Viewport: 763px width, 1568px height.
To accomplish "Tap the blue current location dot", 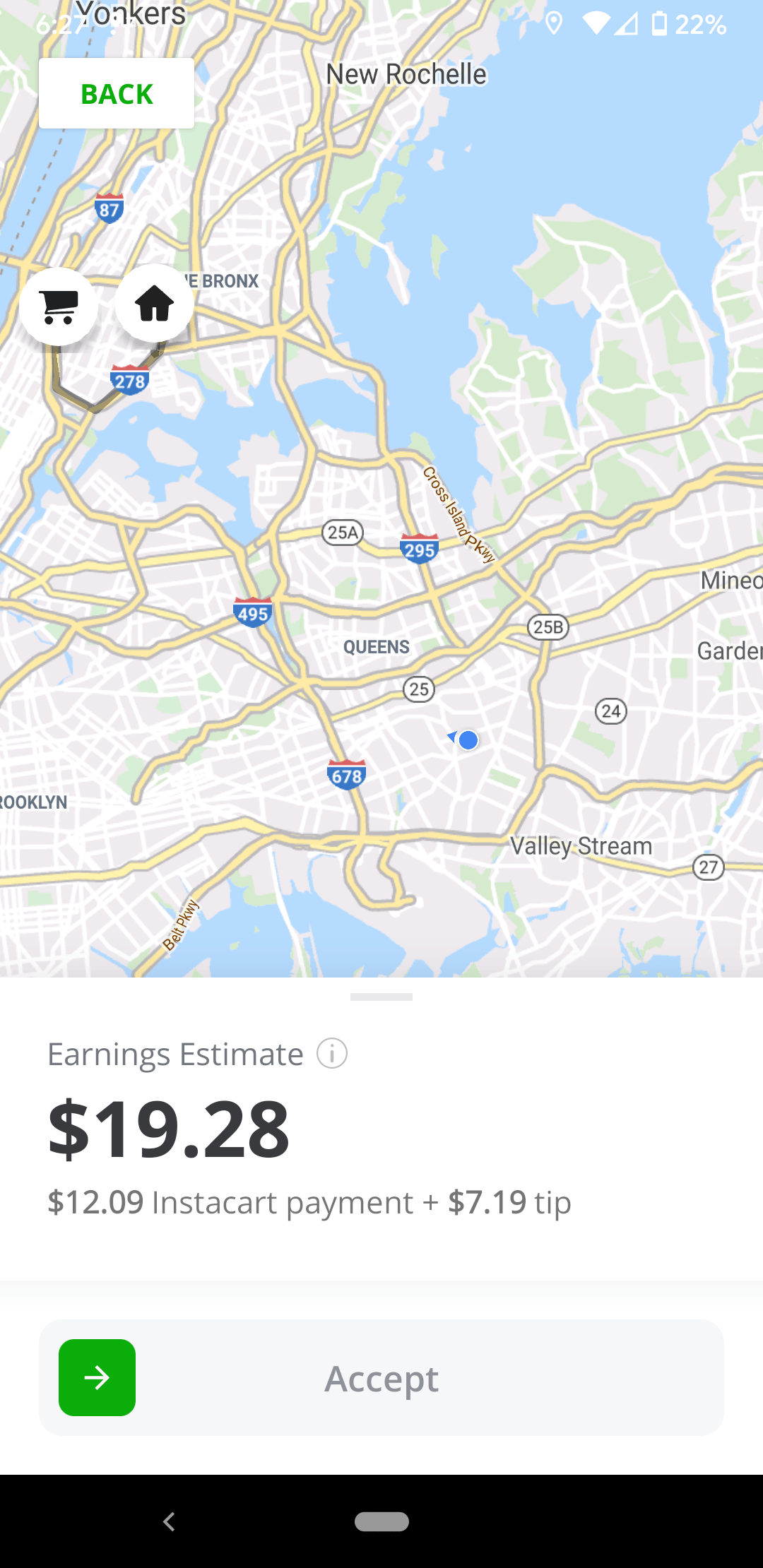I will pyautogui.click(x=467, y=741).
